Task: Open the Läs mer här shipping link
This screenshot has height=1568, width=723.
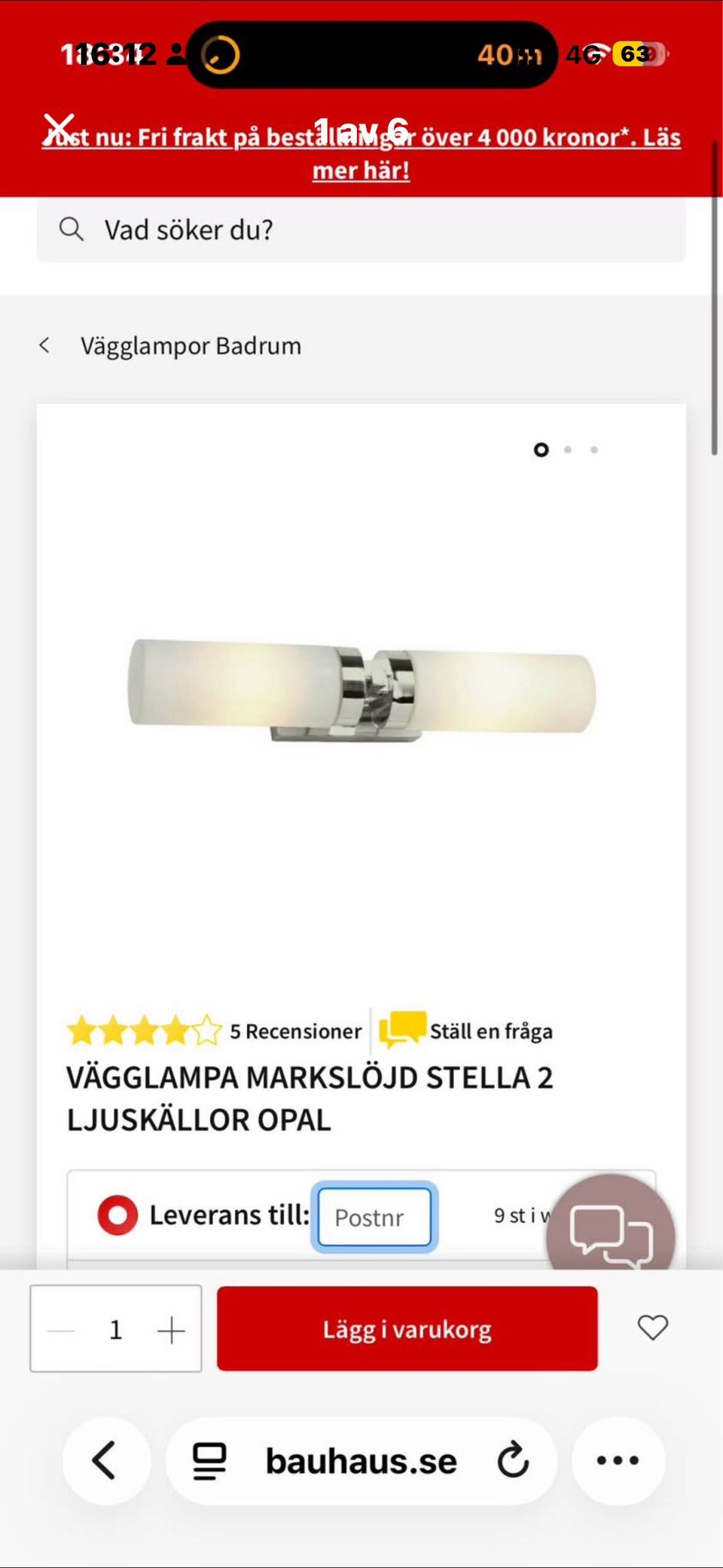Action: pyautogui.click(x=360, y=170)
